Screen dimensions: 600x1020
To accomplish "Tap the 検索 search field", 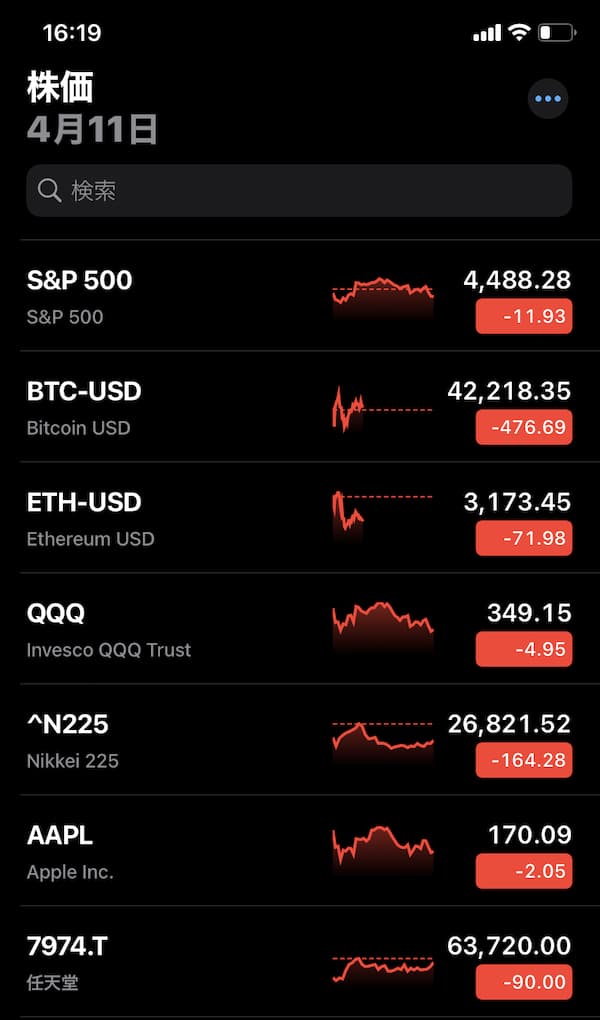I will point(299,191).
